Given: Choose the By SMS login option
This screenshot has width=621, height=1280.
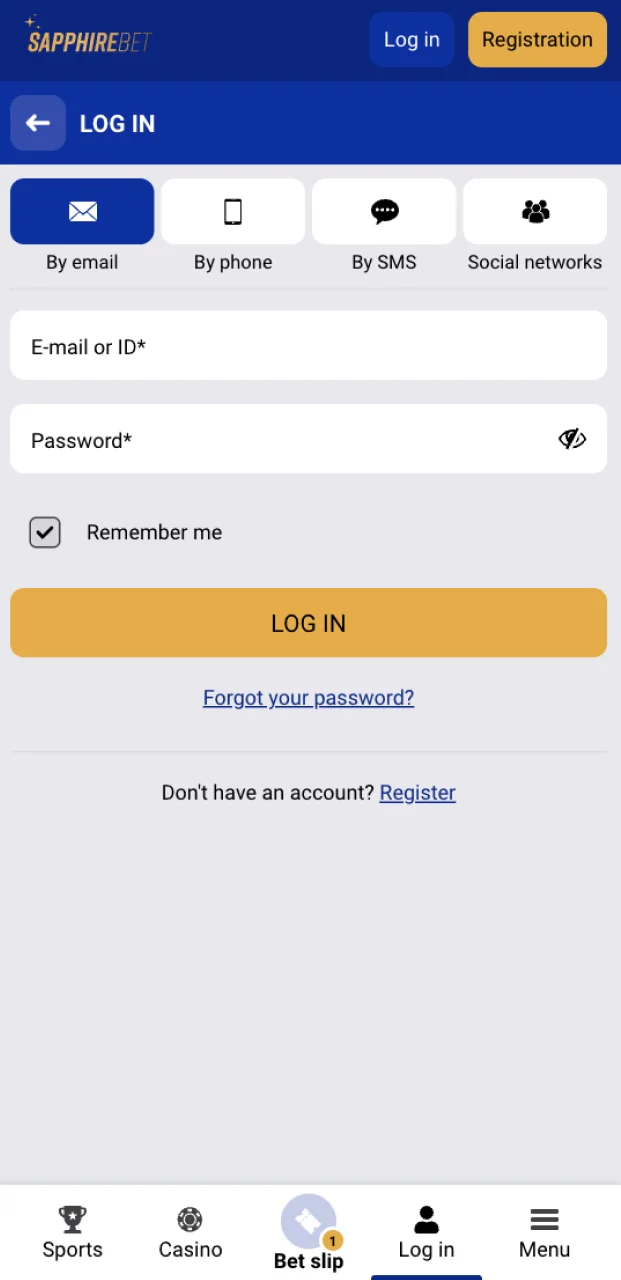Looking at the screenshot, I should click(x=384, y=212).
